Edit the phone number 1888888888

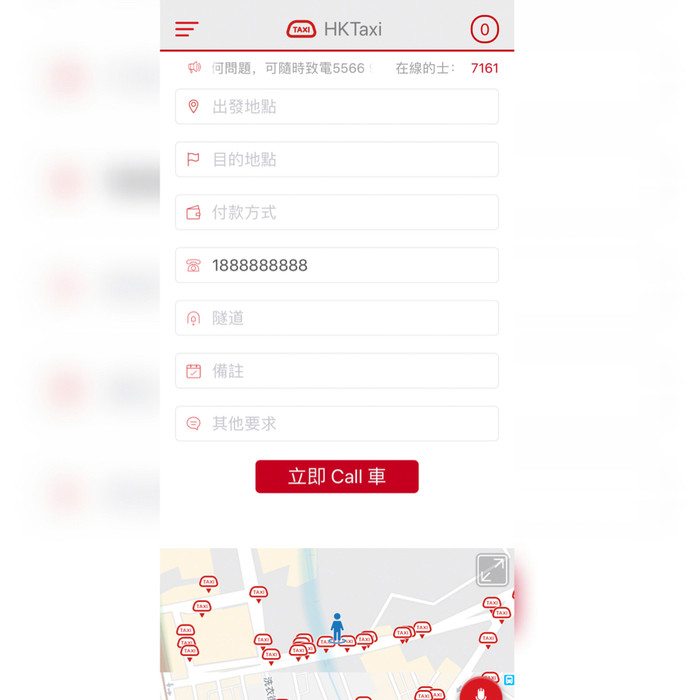pyautogui.click(x=337, y=266)
